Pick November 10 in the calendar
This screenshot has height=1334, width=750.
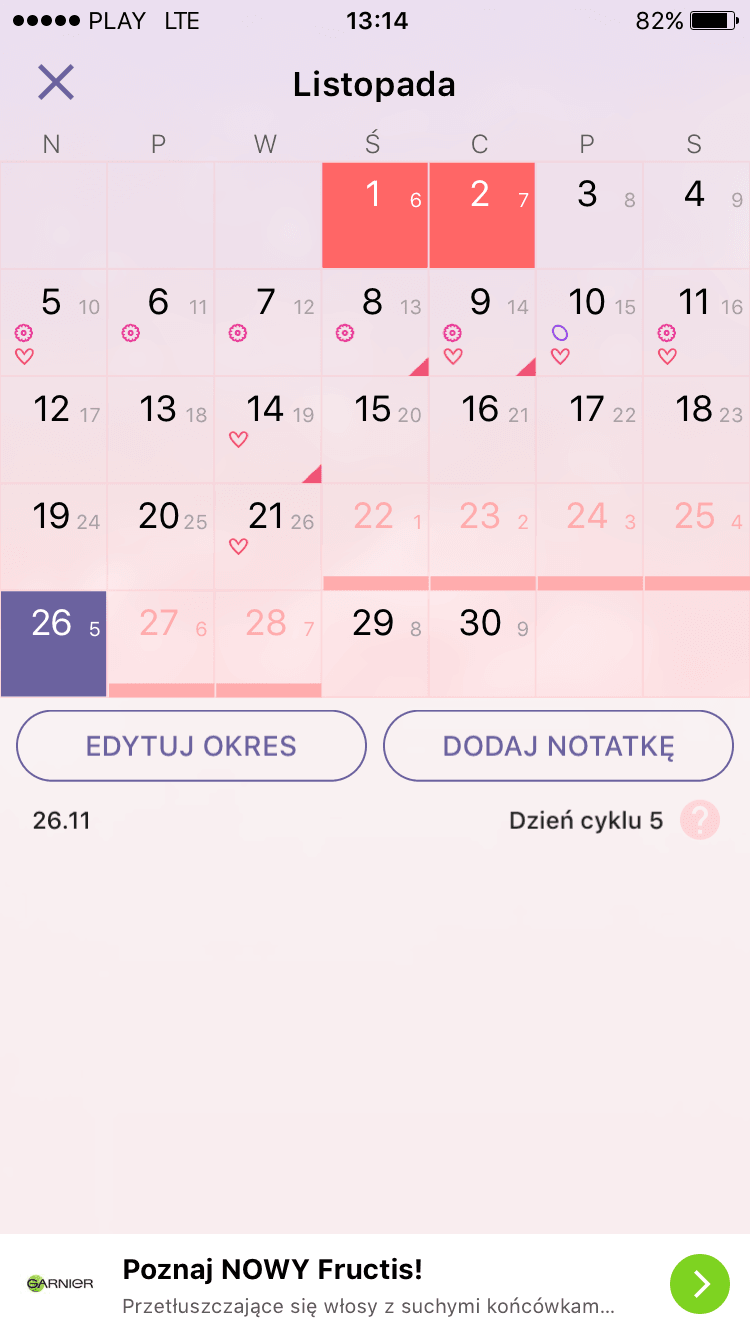[589, 322]
